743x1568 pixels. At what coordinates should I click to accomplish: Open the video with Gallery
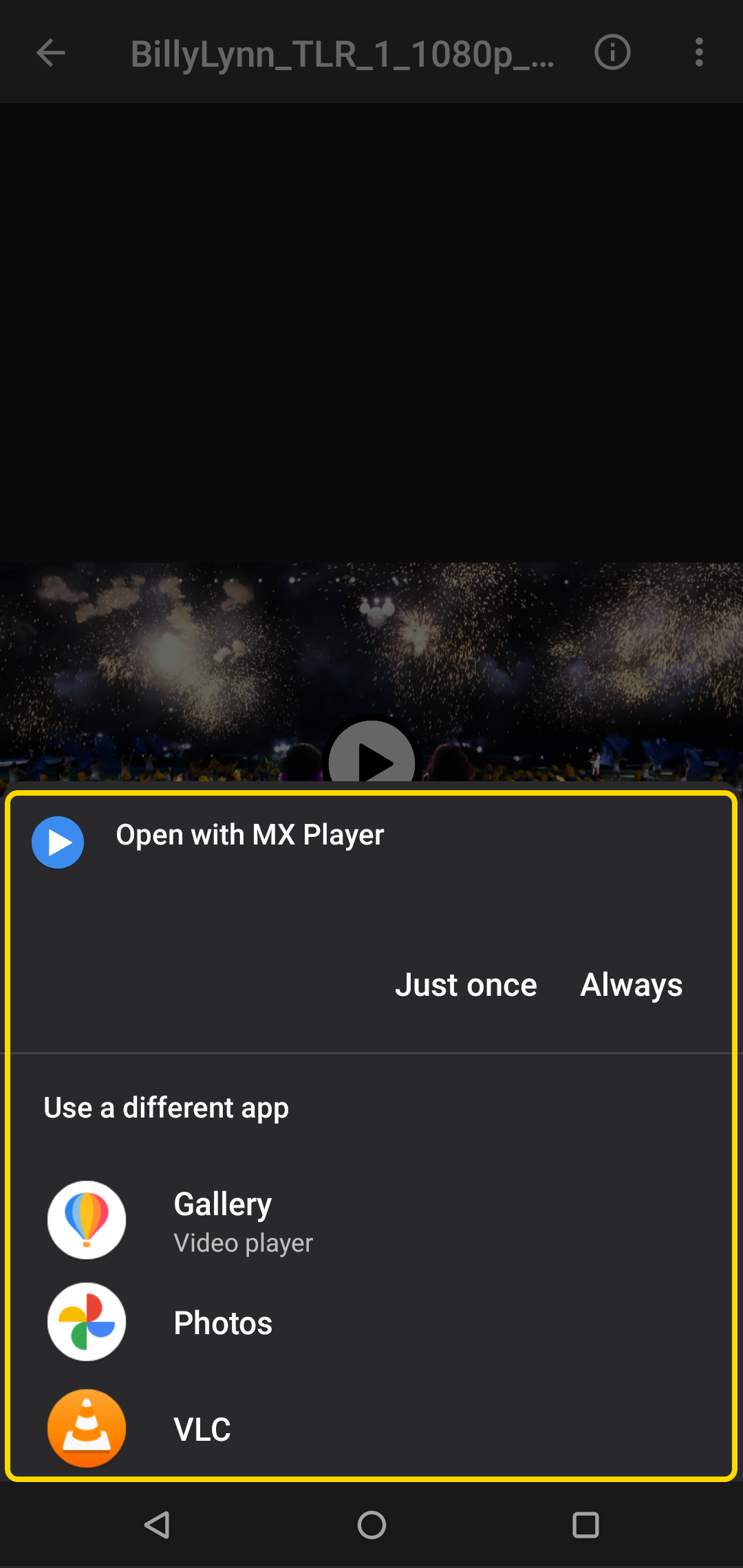(x=223, y=1221)
